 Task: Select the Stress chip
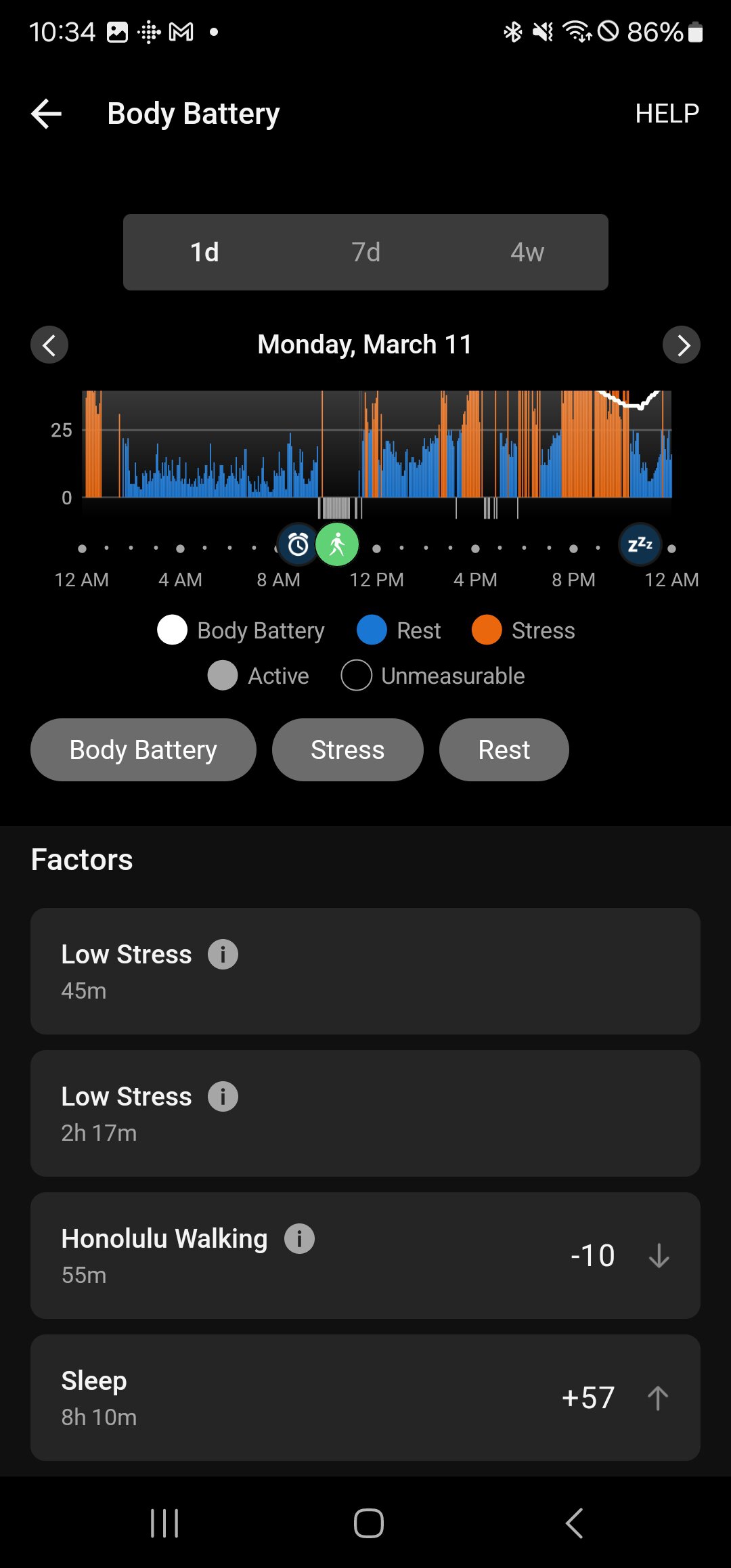tap(347, 750)
